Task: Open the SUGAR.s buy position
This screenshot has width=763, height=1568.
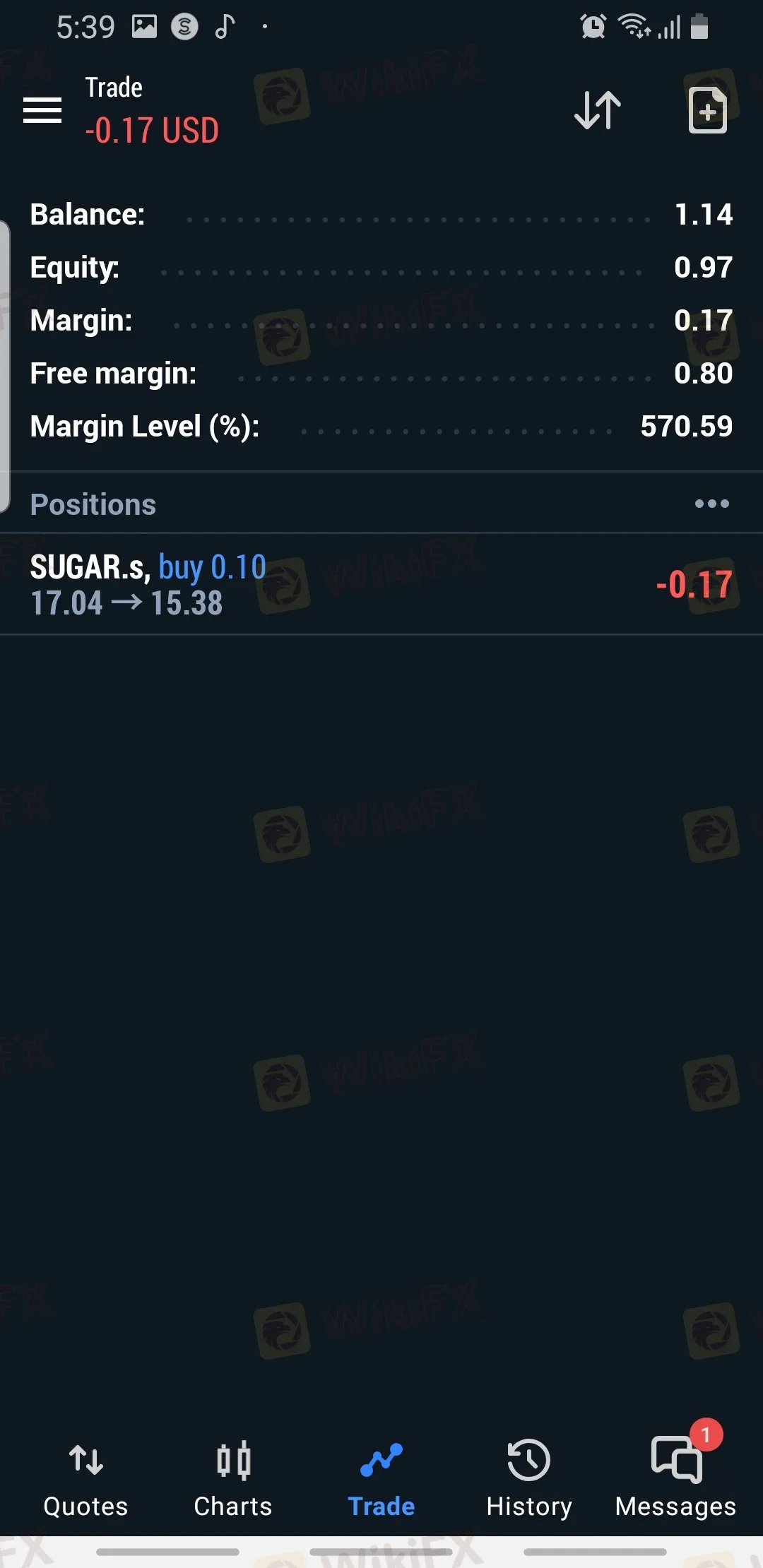Action: click(x=381, y=585)
